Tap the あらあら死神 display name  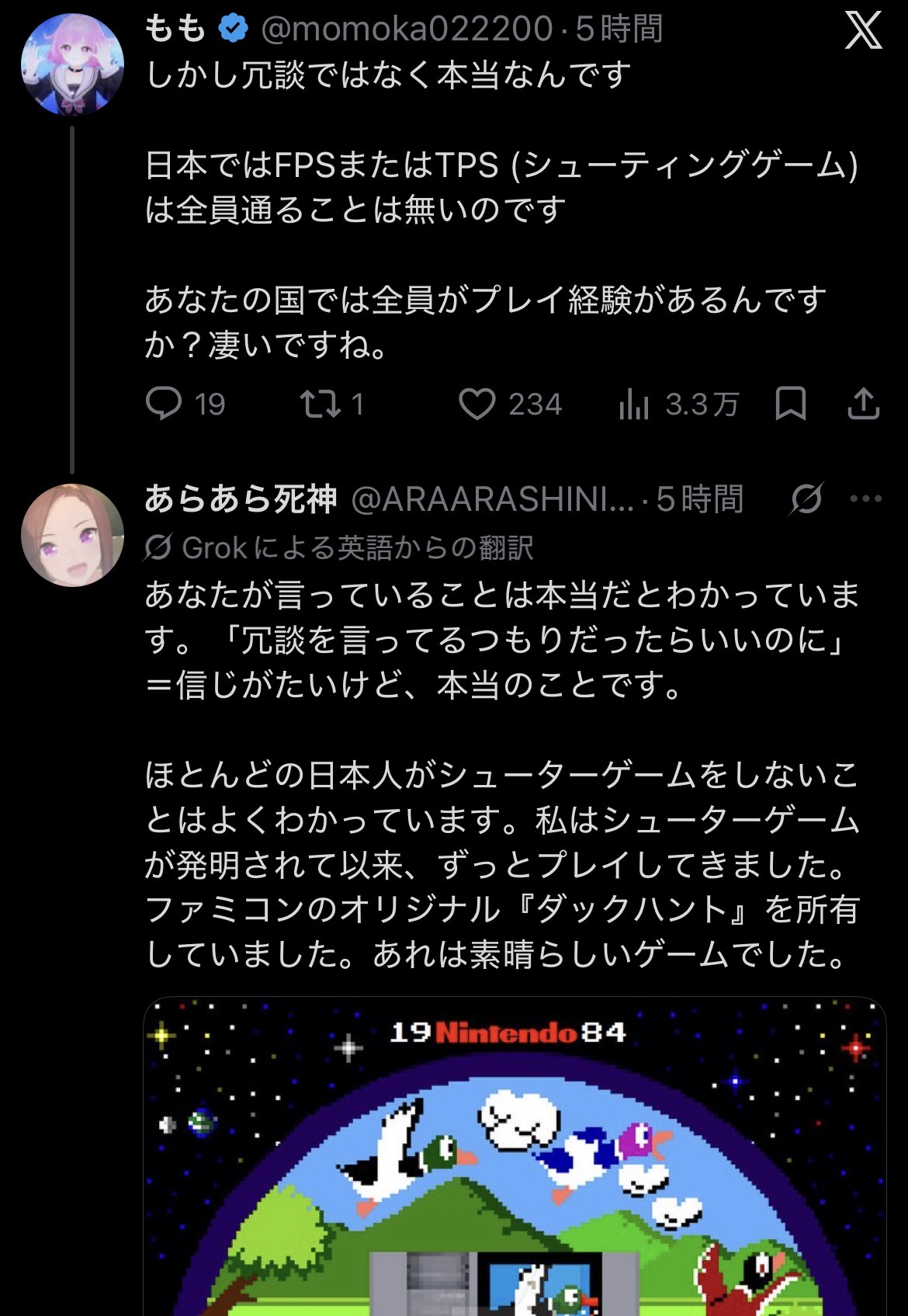(241, 499)
